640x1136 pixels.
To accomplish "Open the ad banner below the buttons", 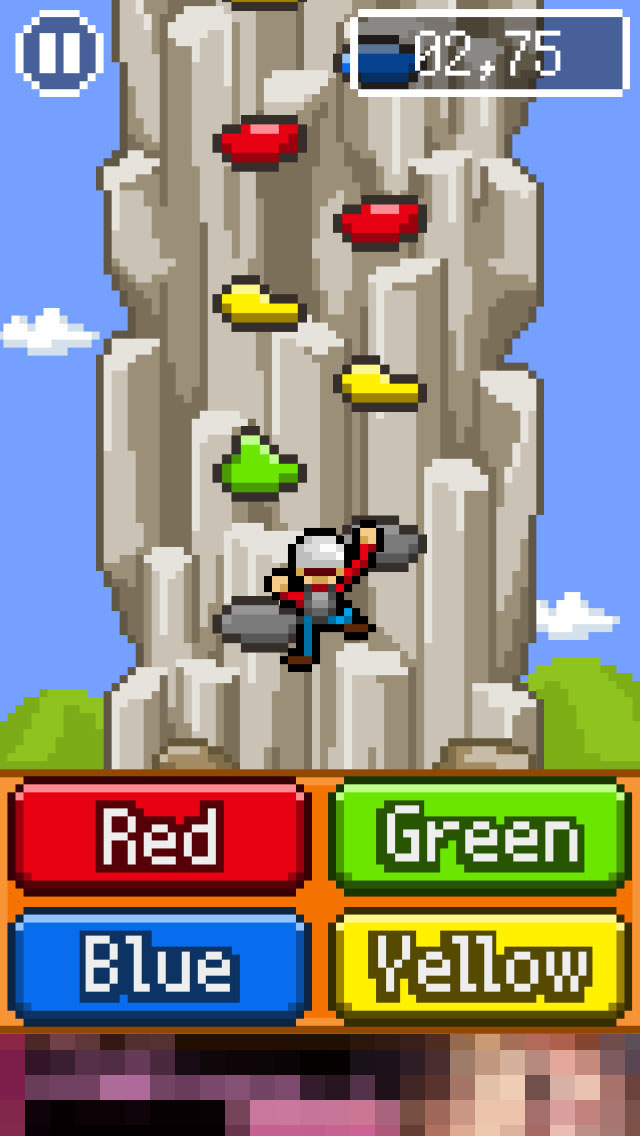I will pos(320,1085).
